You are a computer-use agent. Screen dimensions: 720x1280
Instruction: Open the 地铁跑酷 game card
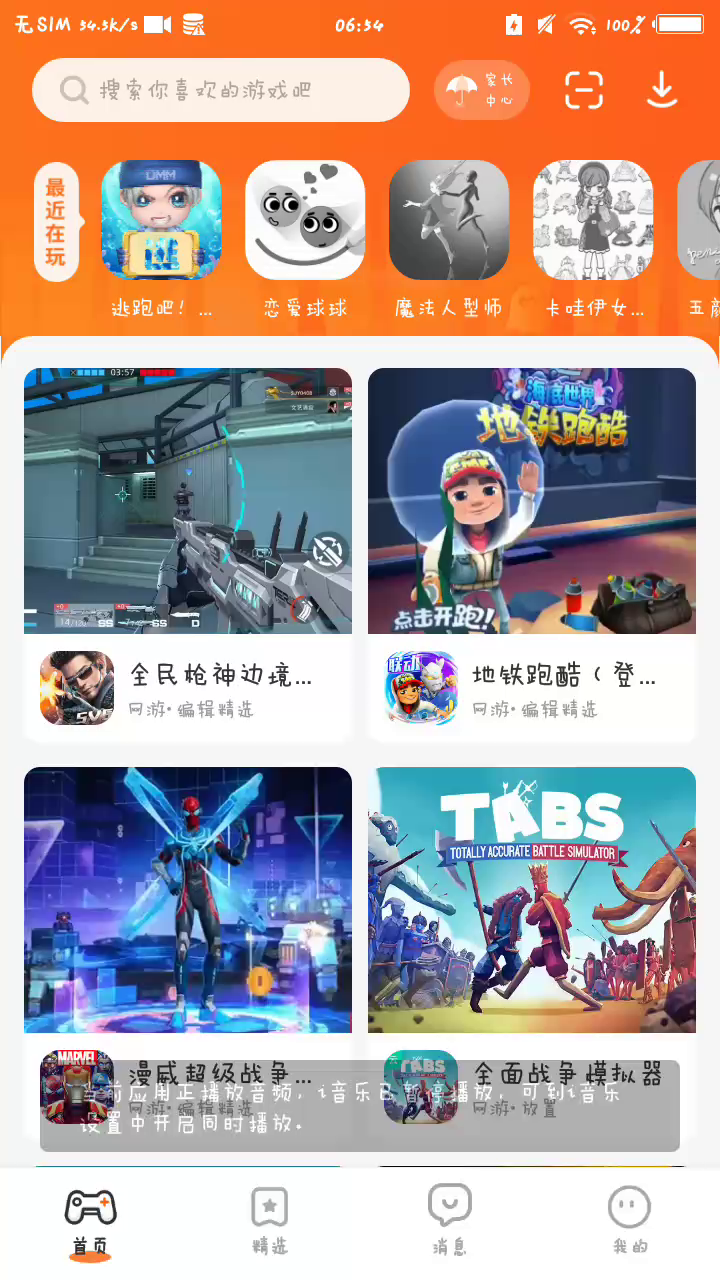pos(532,500)
